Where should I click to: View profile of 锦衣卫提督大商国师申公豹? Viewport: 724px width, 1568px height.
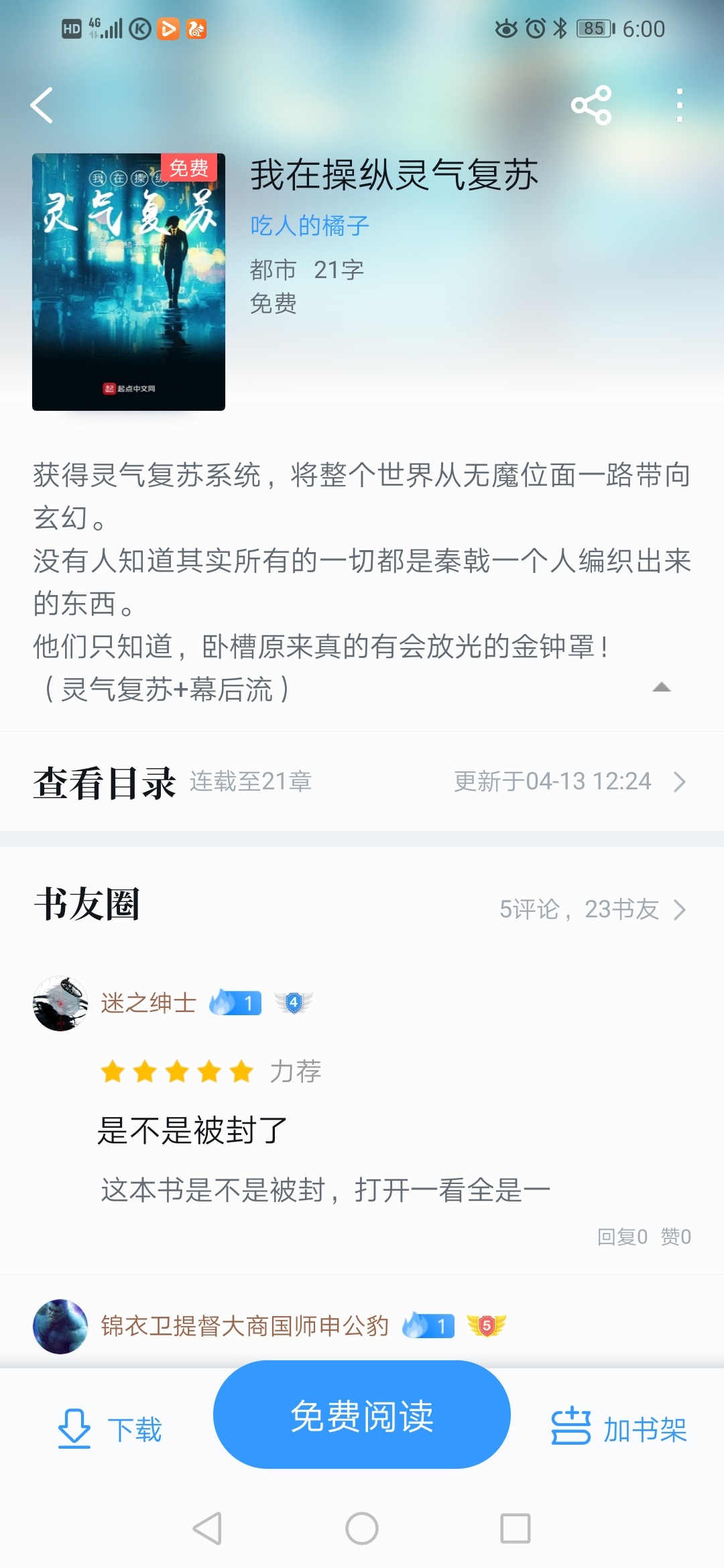(x=60, y=1326)
